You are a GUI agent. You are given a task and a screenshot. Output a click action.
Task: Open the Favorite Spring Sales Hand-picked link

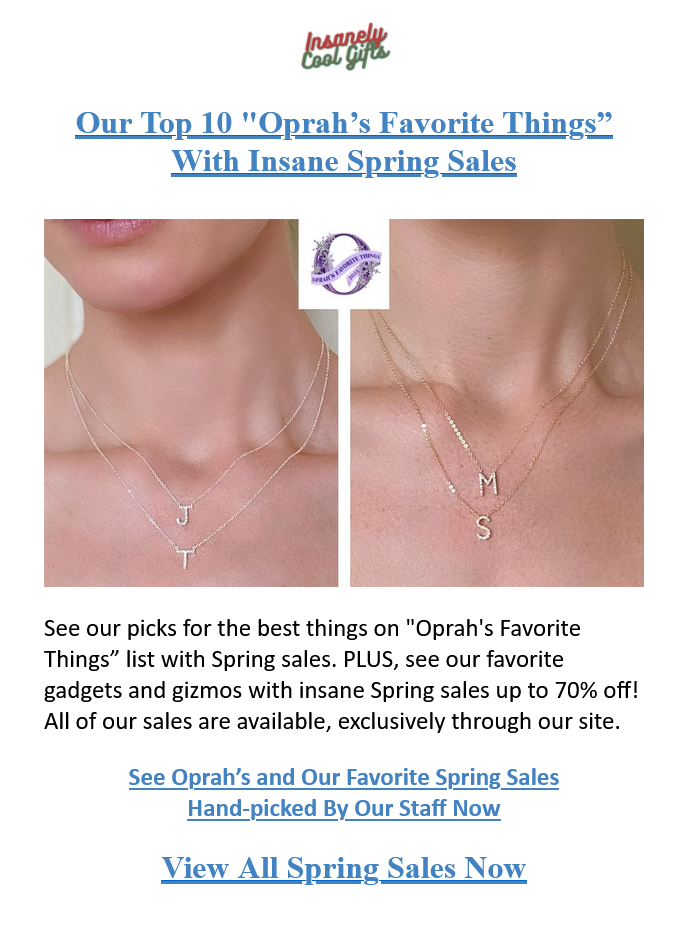coord(343,792)
